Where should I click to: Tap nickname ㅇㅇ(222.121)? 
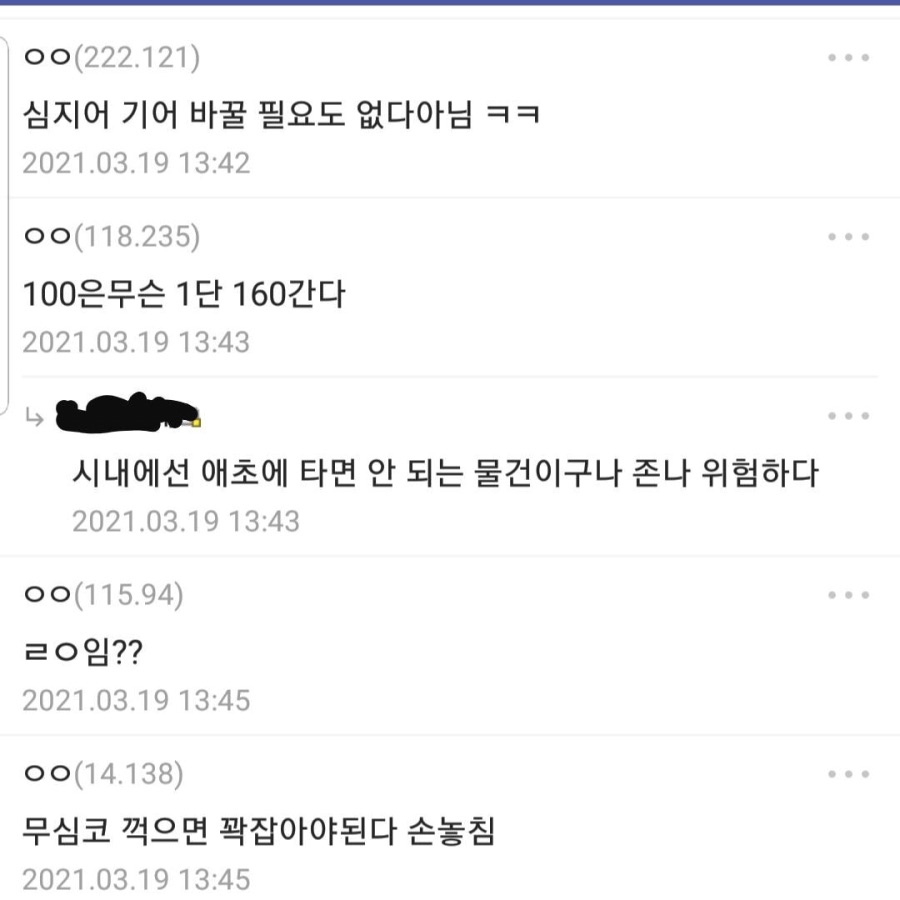(x=110, y=58)
